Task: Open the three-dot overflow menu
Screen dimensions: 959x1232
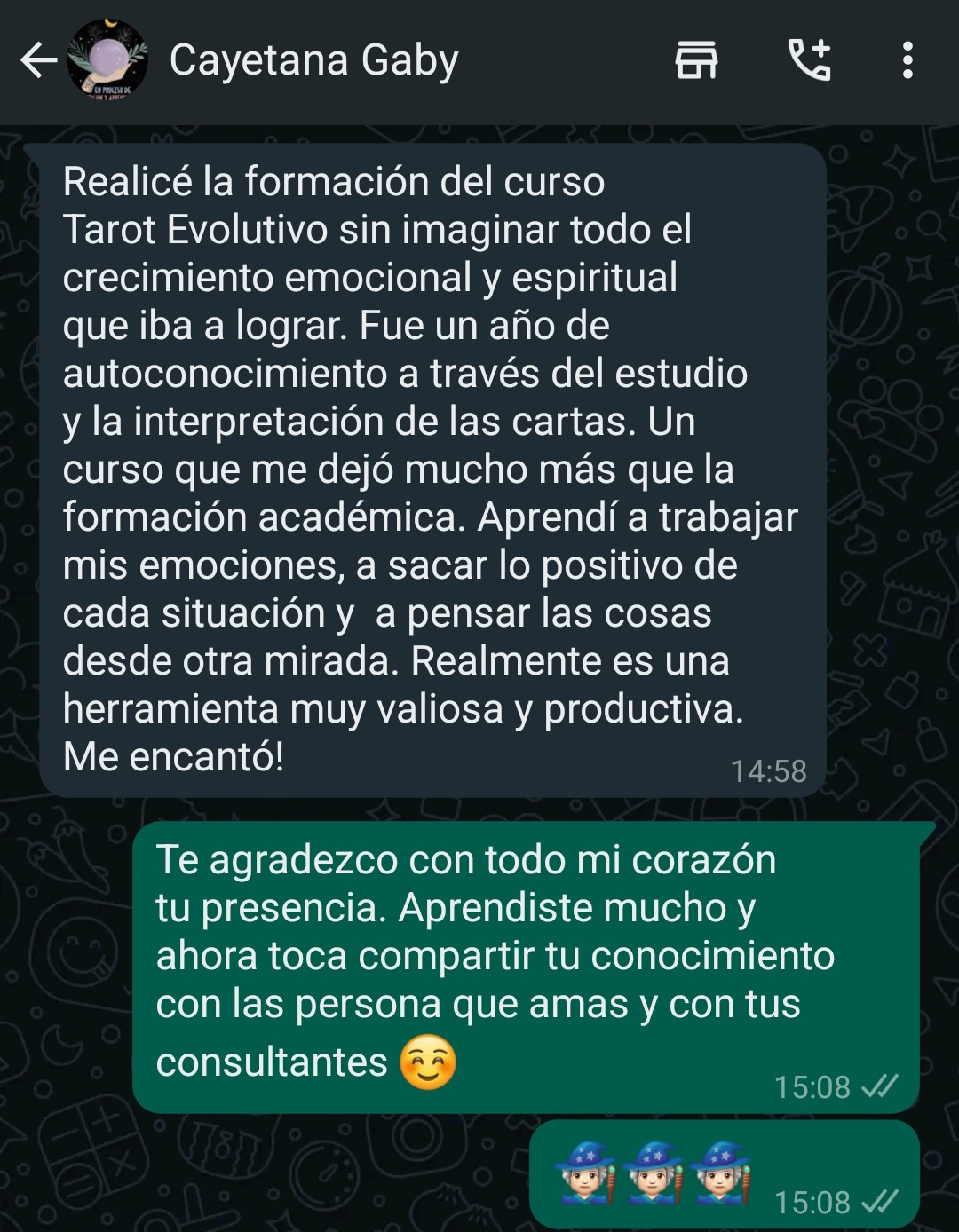Action: tap(907, 60)
